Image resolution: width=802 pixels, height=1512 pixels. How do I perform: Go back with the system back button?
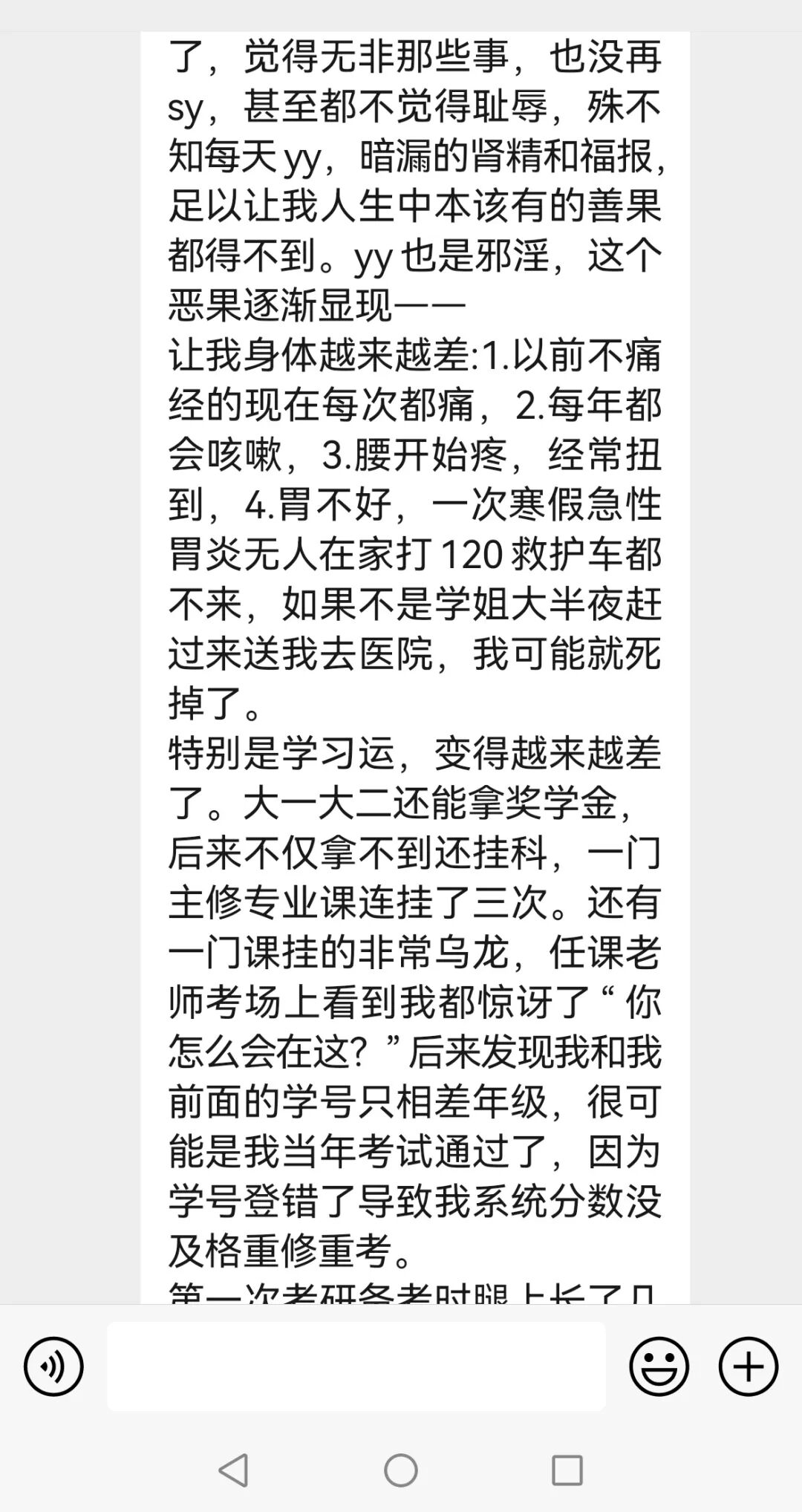pyautogui.click(x=233, y=1470)
